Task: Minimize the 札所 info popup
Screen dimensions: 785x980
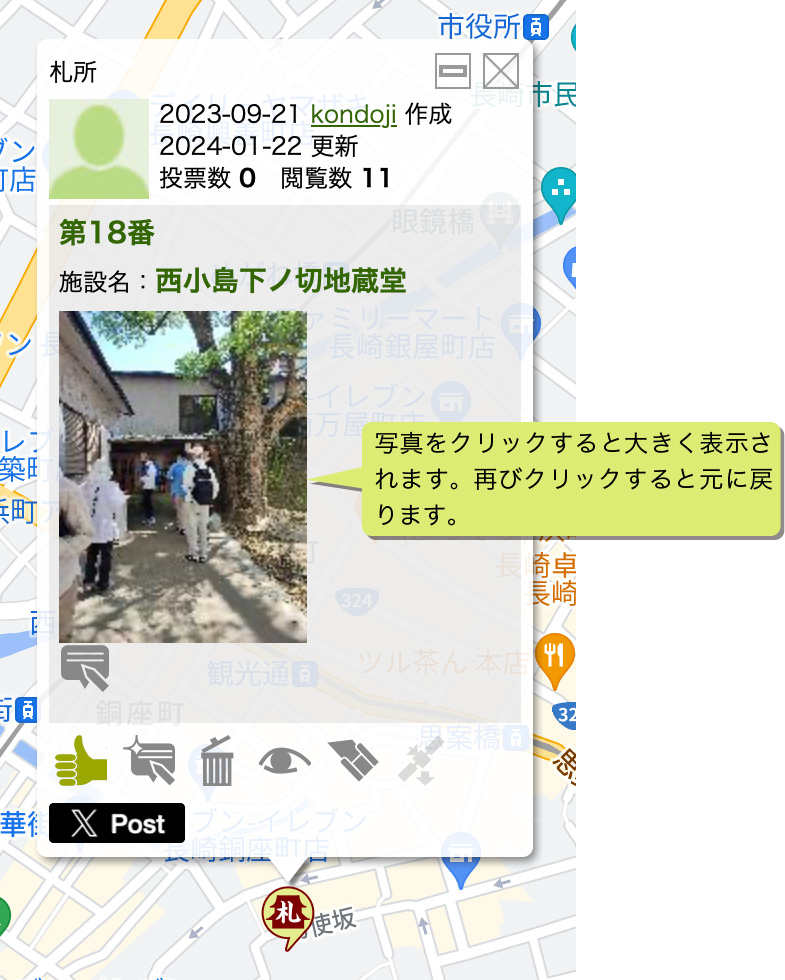Action: (x=453, y=71)
